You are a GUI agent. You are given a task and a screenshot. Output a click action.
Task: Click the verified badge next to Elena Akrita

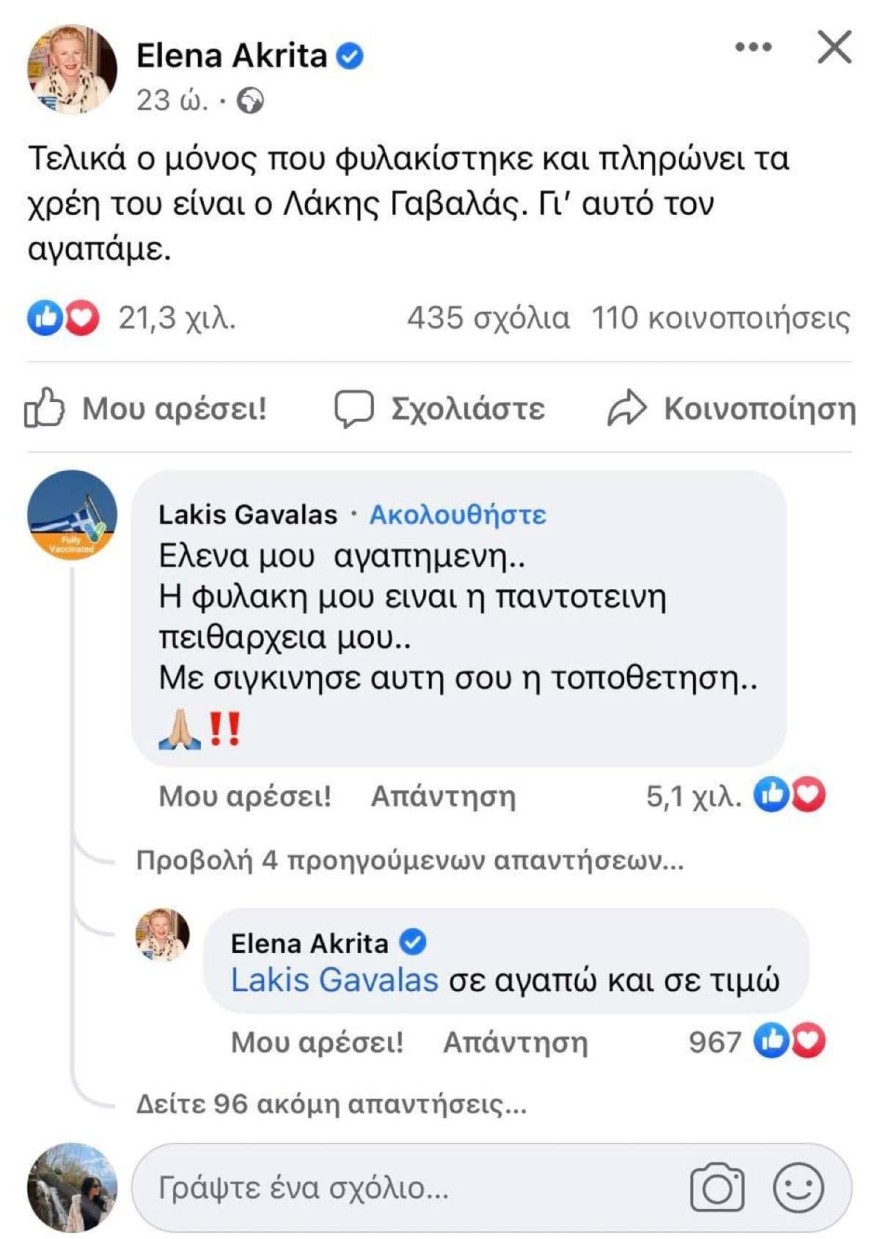(351, 58)
